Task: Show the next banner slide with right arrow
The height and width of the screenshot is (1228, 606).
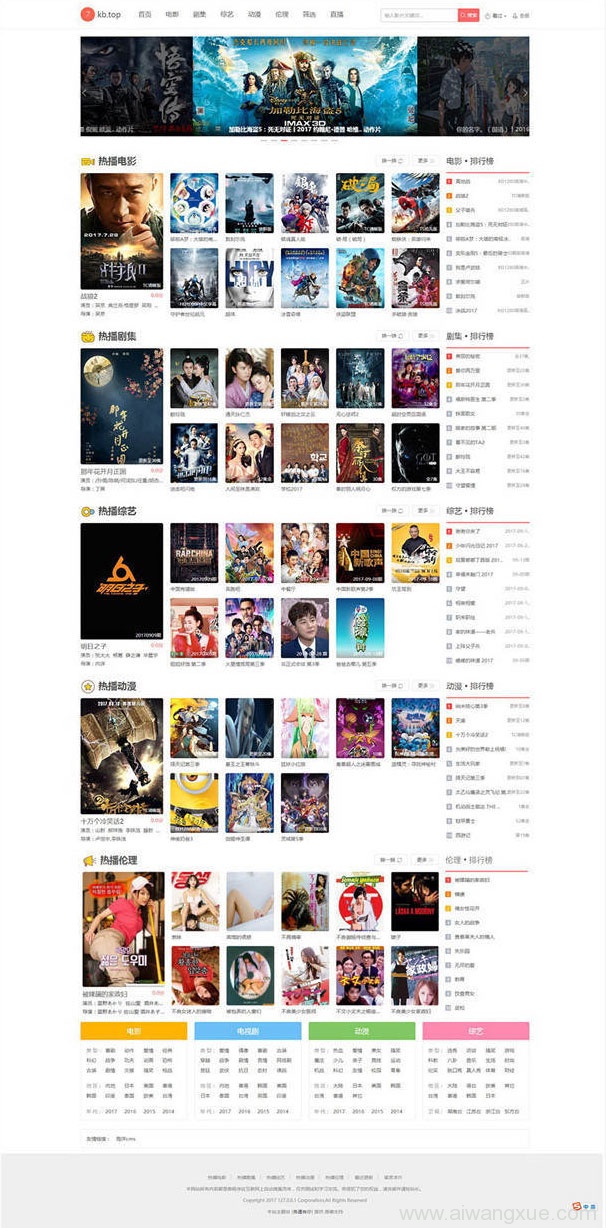Action: pos(524,92)
